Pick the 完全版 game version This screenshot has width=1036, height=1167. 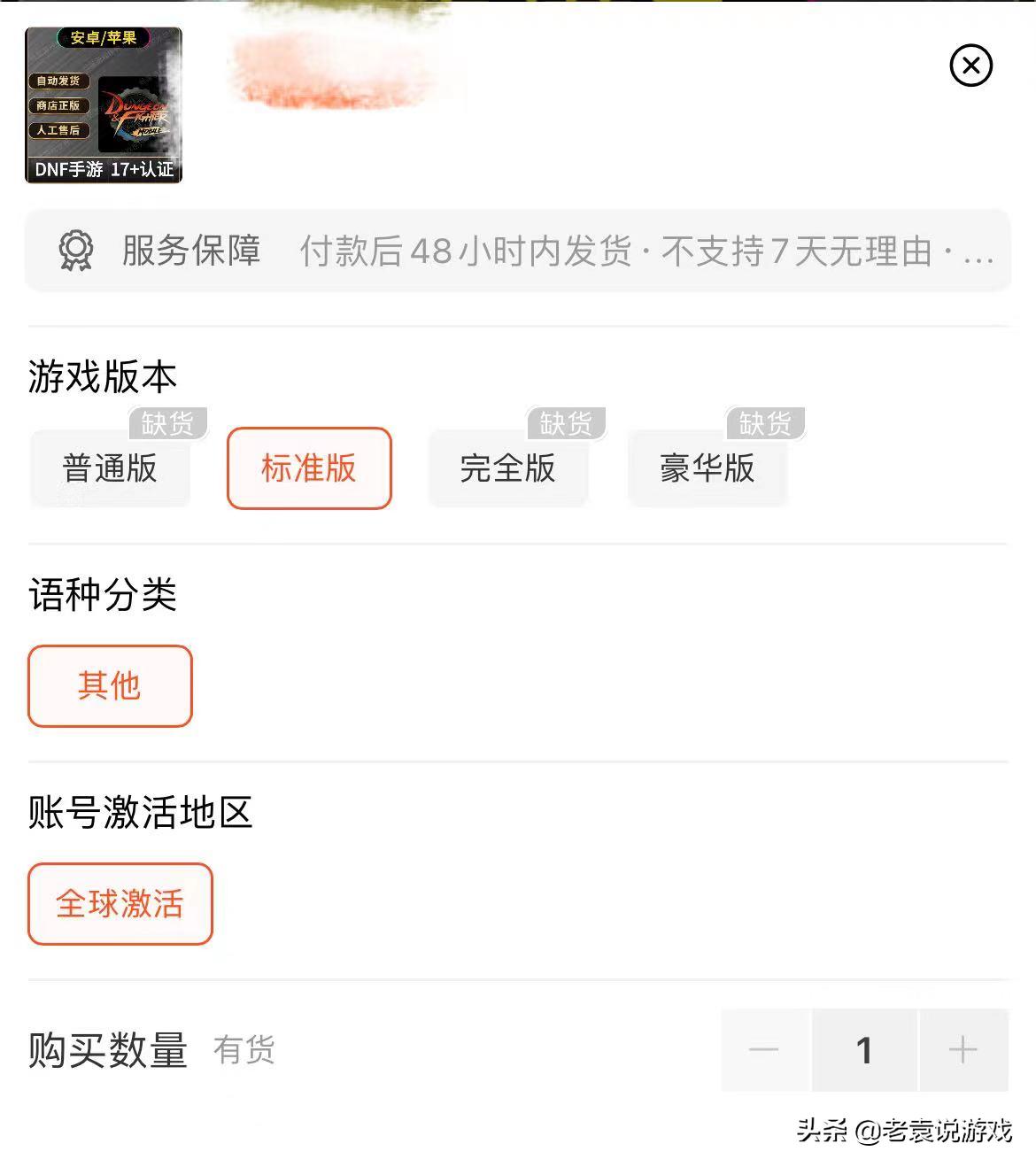pyautogui.click(x=507, y=468)
